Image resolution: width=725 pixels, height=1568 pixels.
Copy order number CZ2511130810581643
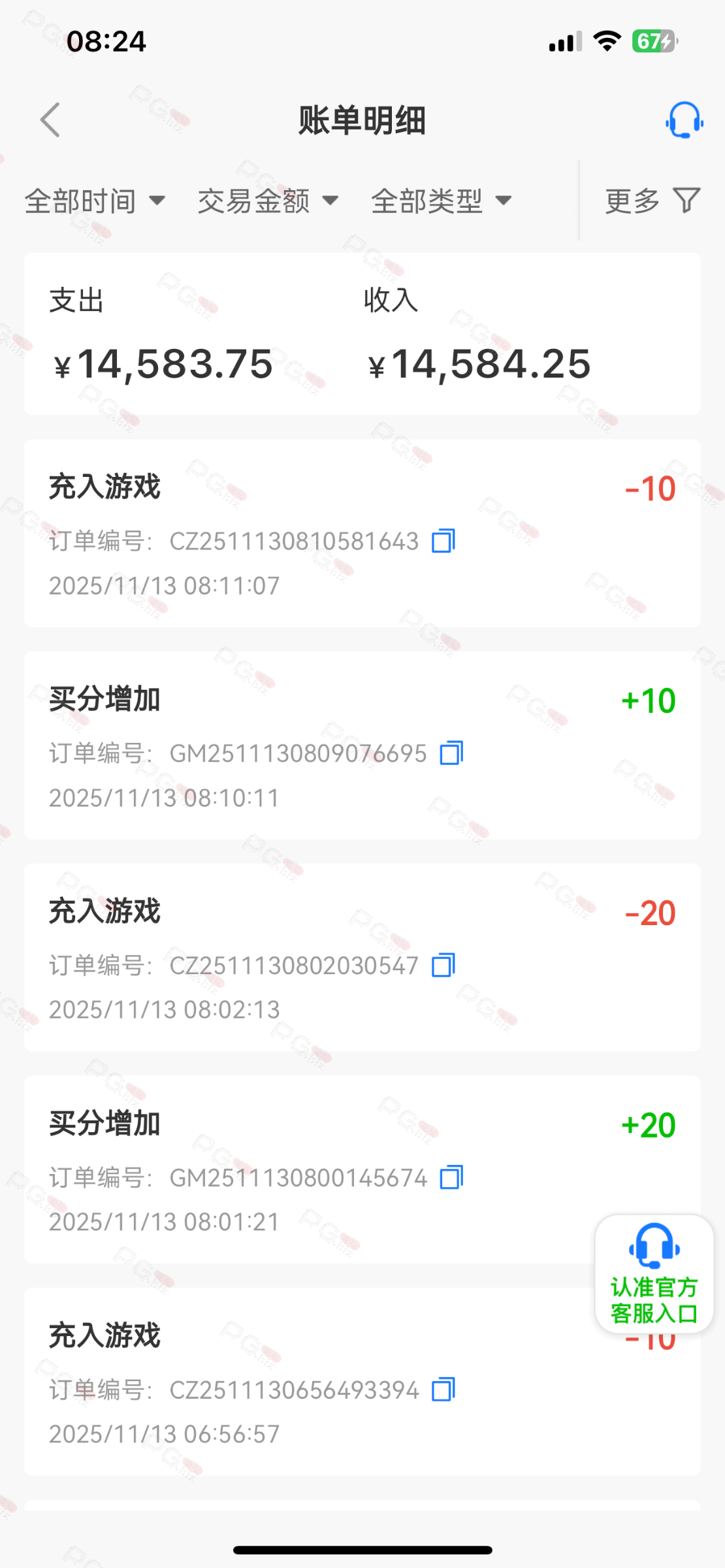click(x=443, y=541)
